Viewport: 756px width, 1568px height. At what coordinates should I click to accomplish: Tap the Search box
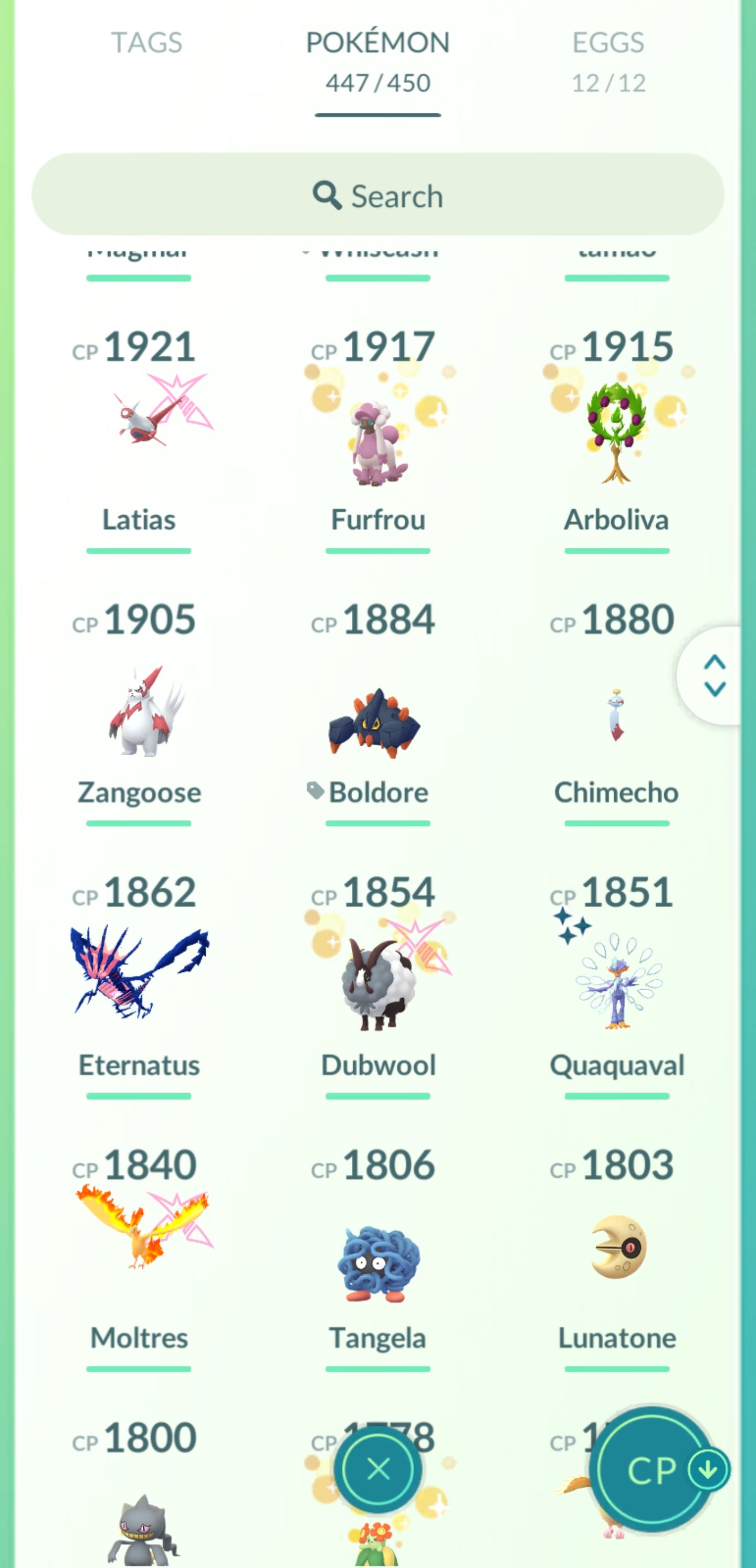tap(377, 195)
